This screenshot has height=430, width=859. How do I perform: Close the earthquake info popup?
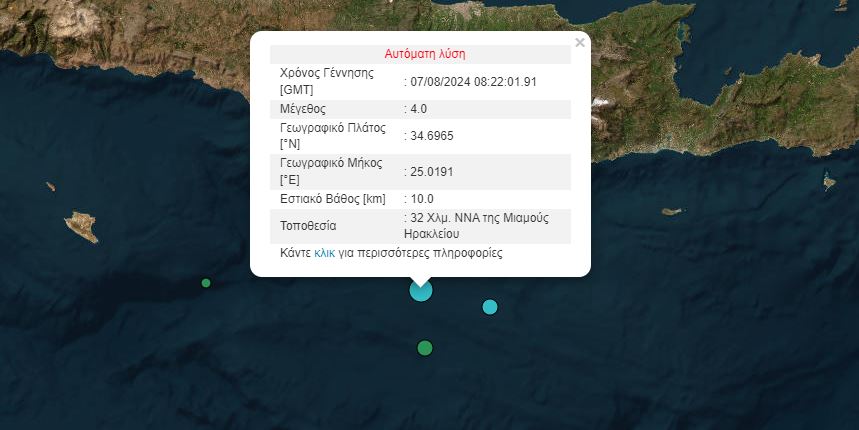579,43
